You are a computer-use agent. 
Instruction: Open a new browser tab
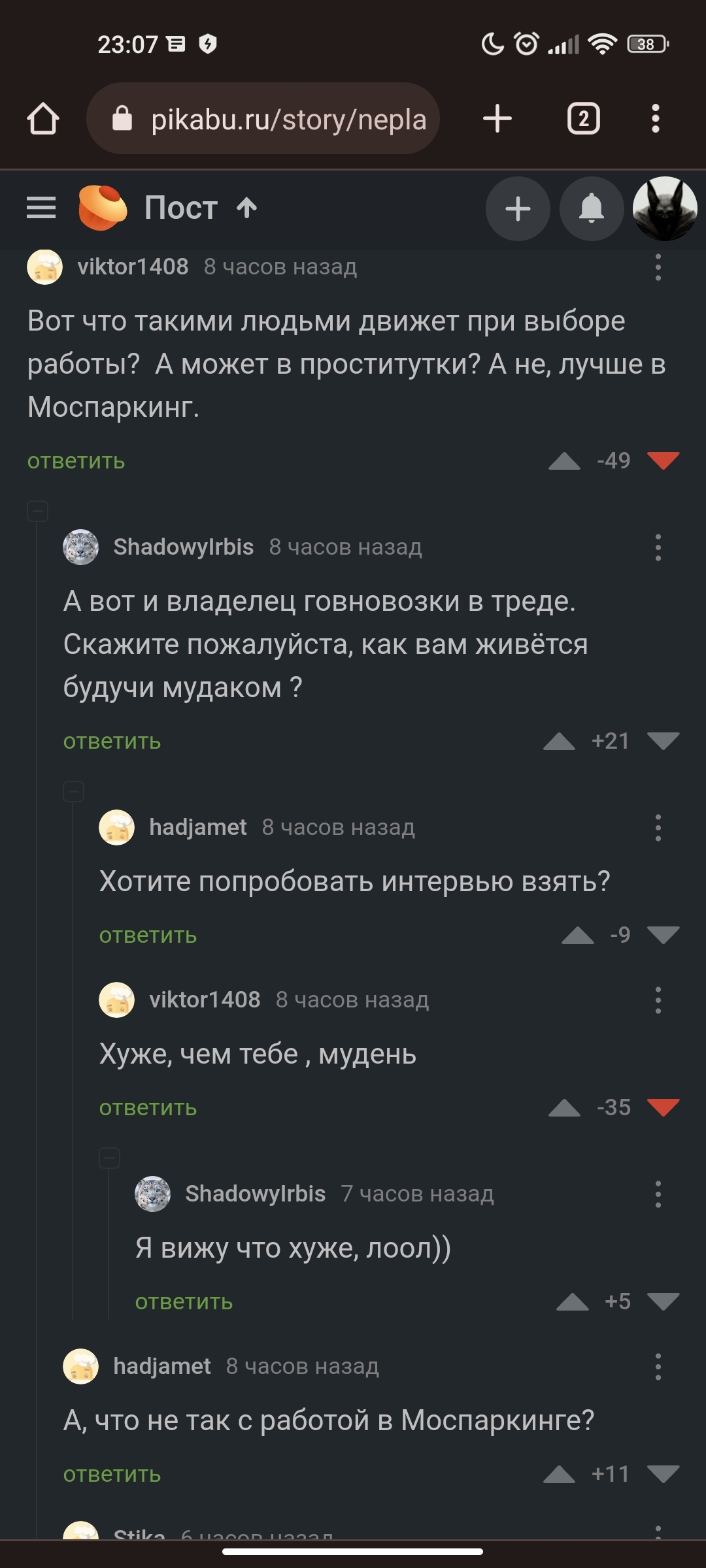(497, 119)
